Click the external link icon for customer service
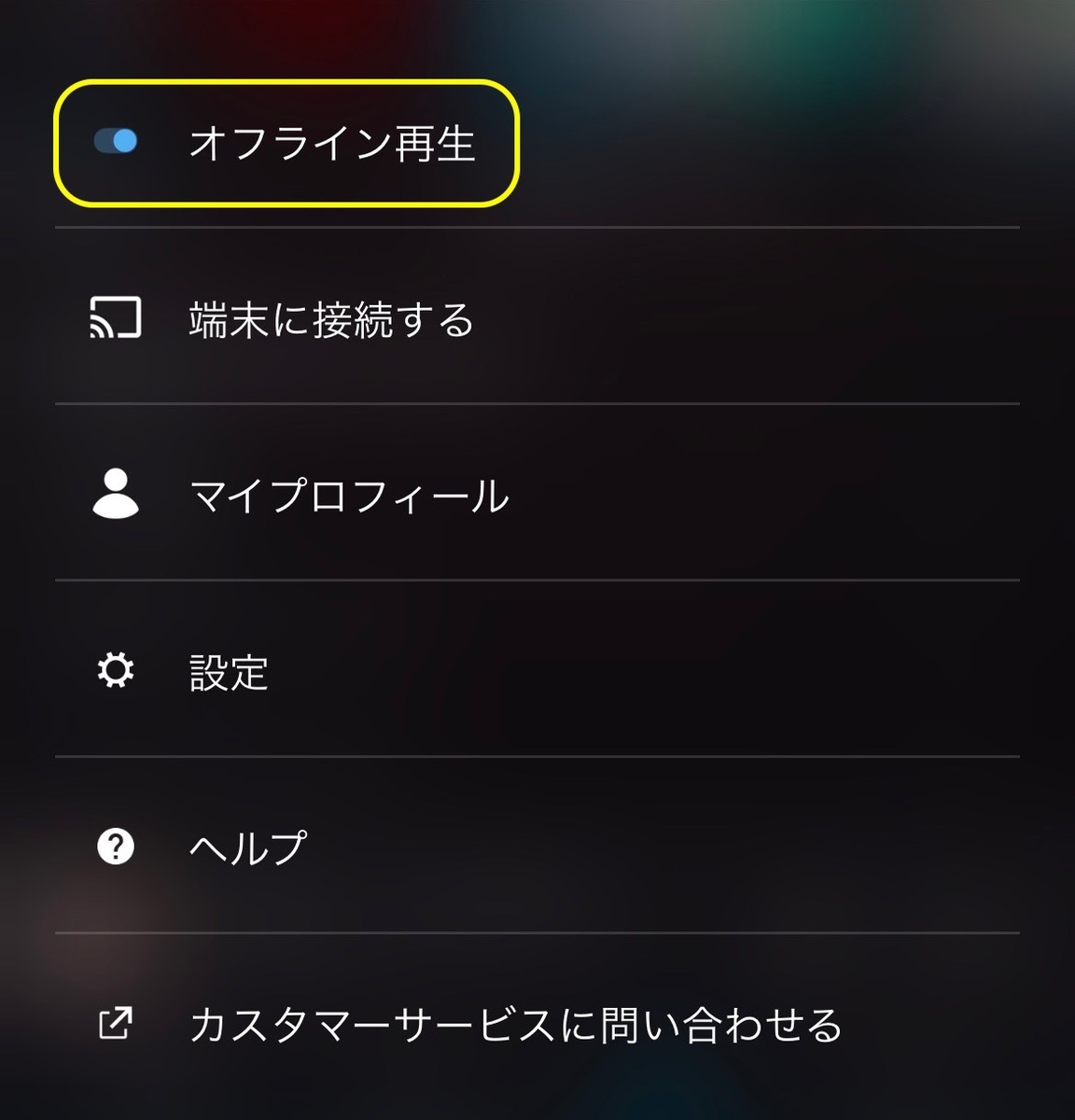The image size is (1075, 1120). pos(116,1023)
